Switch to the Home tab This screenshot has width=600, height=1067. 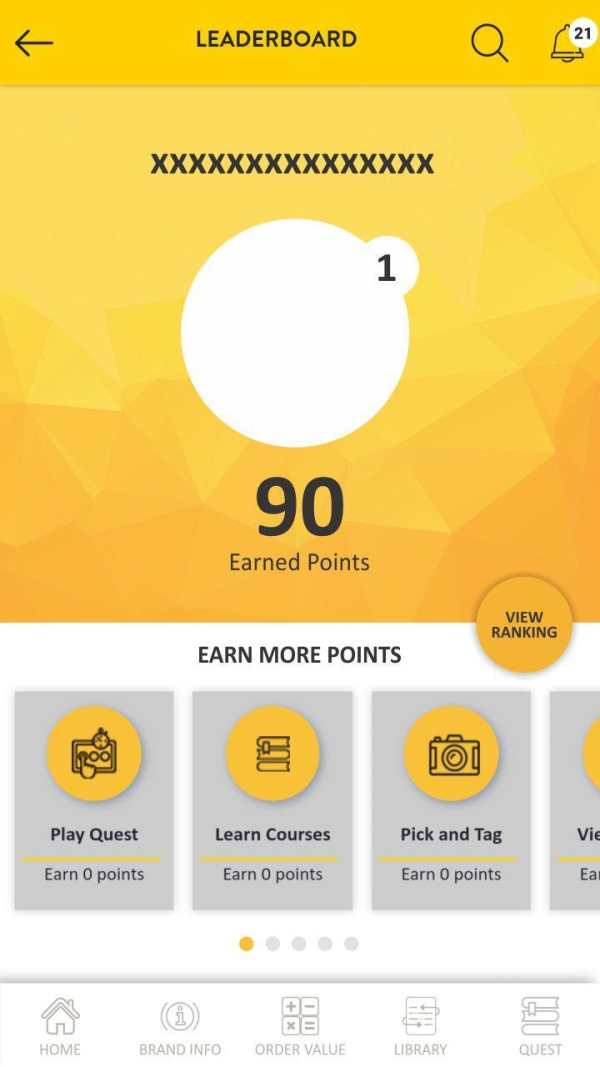(x=60, y=1026)
